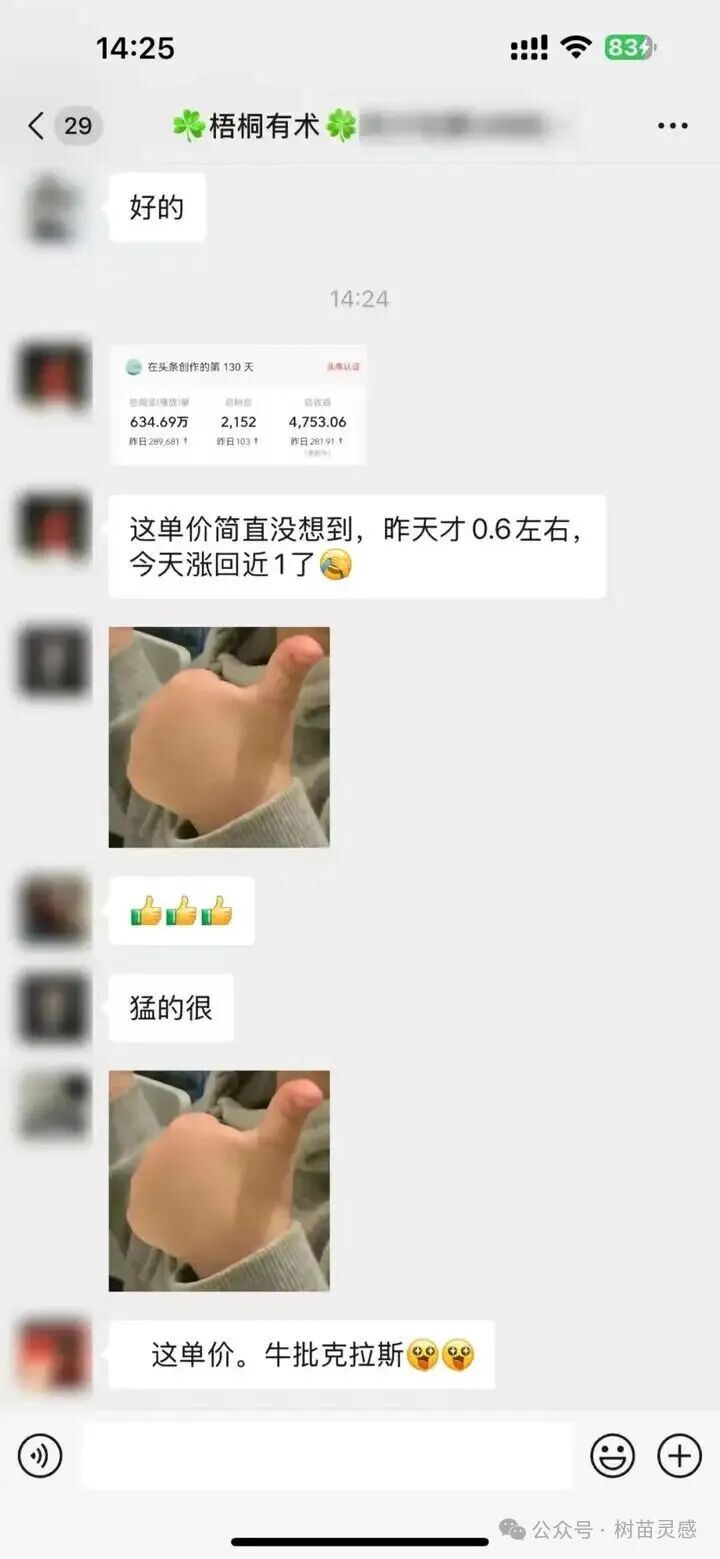Image resolution: width=720 pixels, height=1559 pixels.
Task: Tap the back chevron showing 29
Action: [x=55, y=126]
